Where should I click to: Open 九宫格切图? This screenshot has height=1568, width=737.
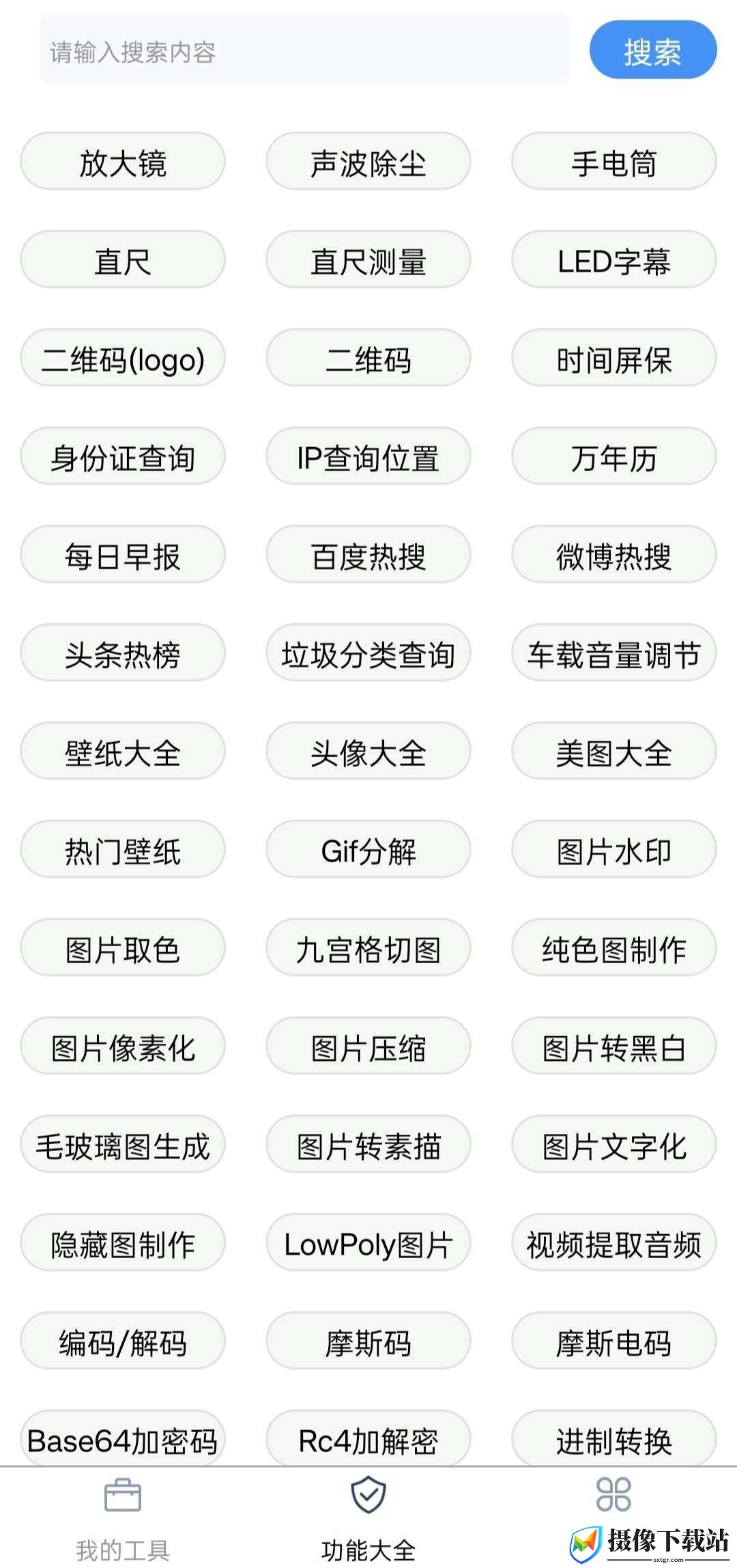point(369,948)
